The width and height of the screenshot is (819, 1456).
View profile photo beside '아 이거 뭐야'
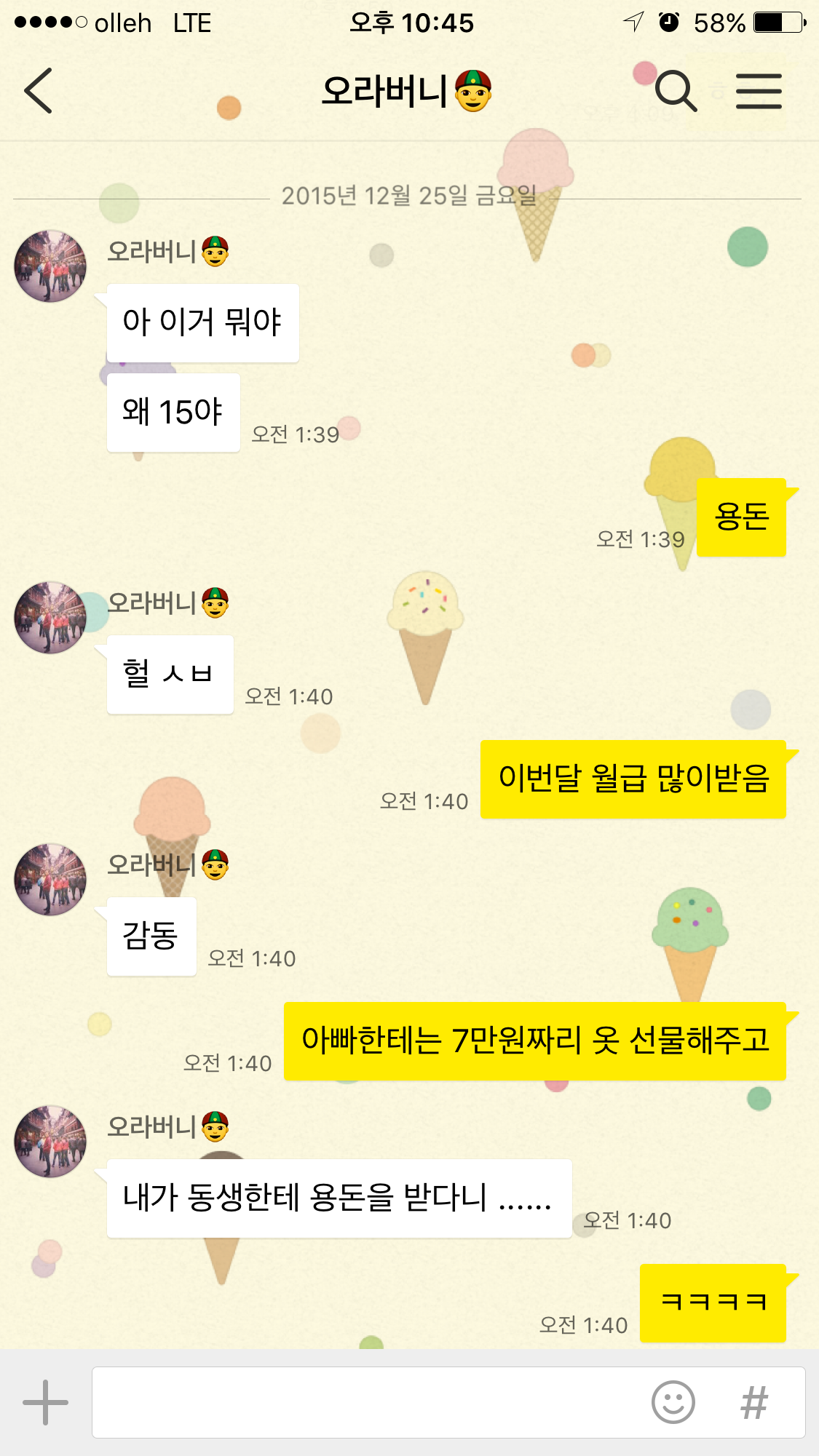pos(50,266)
